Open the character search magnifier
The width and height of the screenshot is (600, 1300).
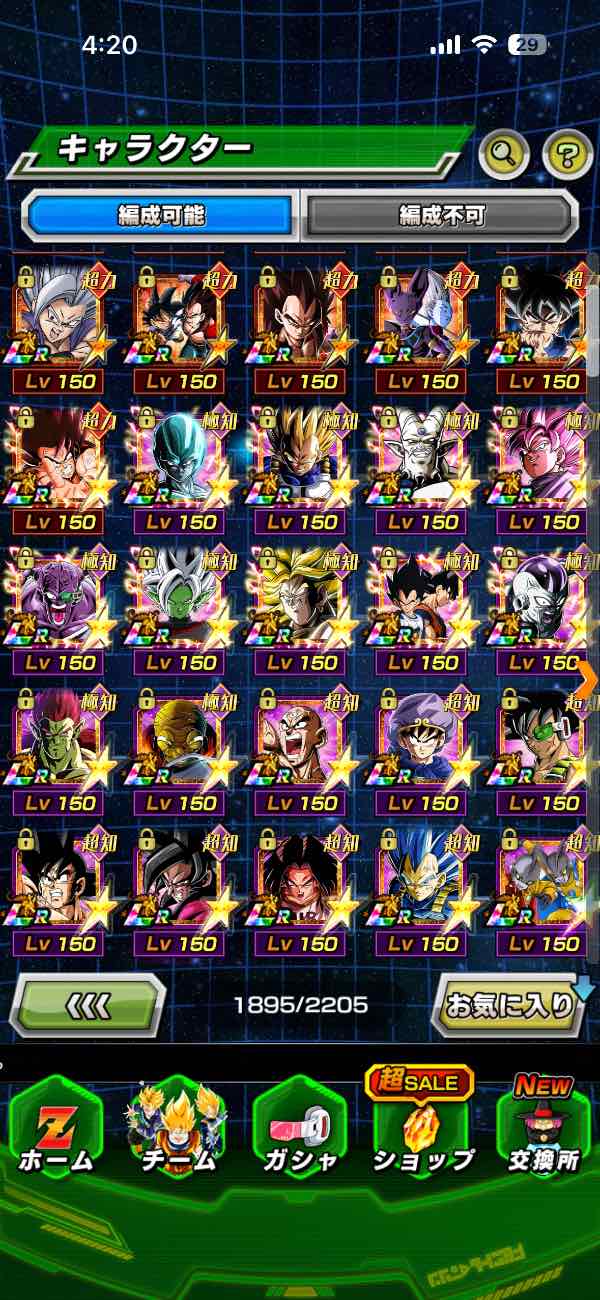(x=504, y=154)
